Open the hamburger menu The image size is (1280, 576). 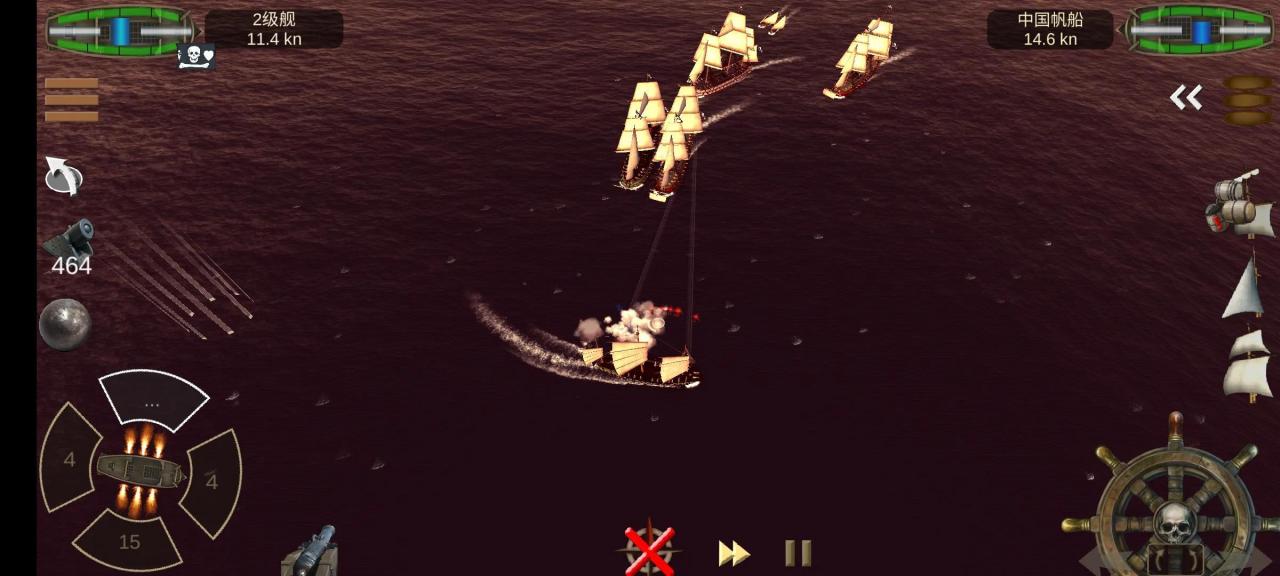pyautogui.click(x=72, y=100)
